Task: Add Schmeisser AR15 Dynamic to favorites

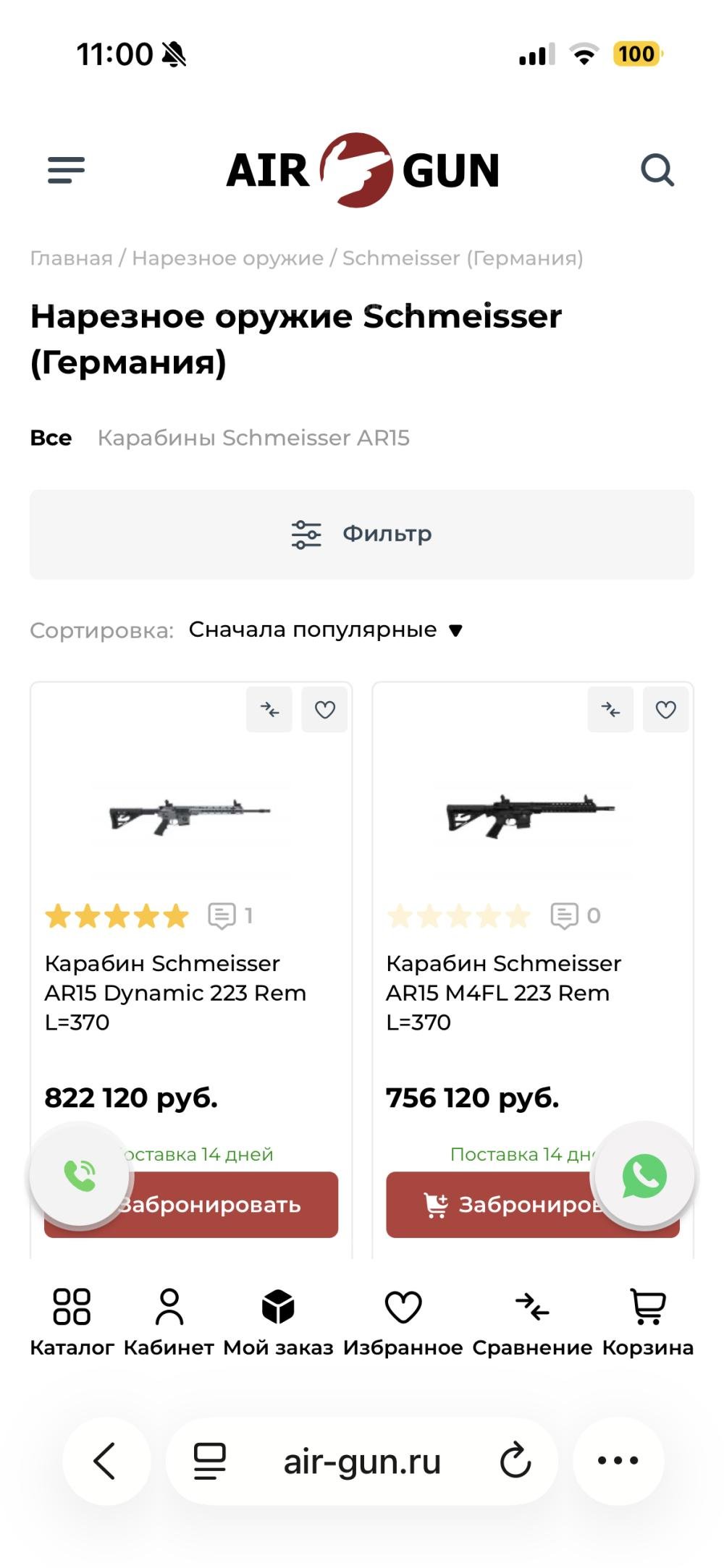Action: point(324,710)
